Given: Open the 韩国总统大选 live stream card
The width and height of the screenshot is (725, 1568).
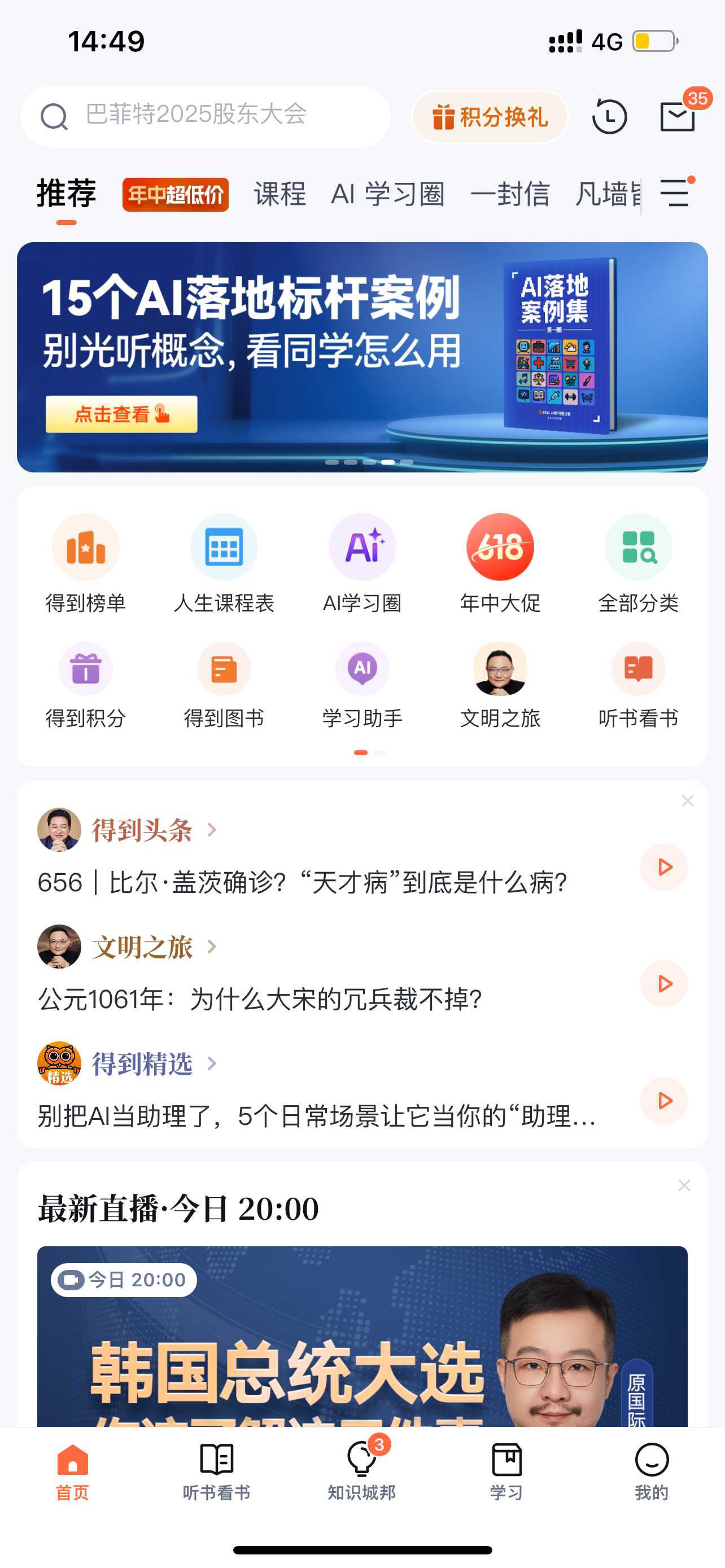Looking at the screenshot, I should 362,1336.
